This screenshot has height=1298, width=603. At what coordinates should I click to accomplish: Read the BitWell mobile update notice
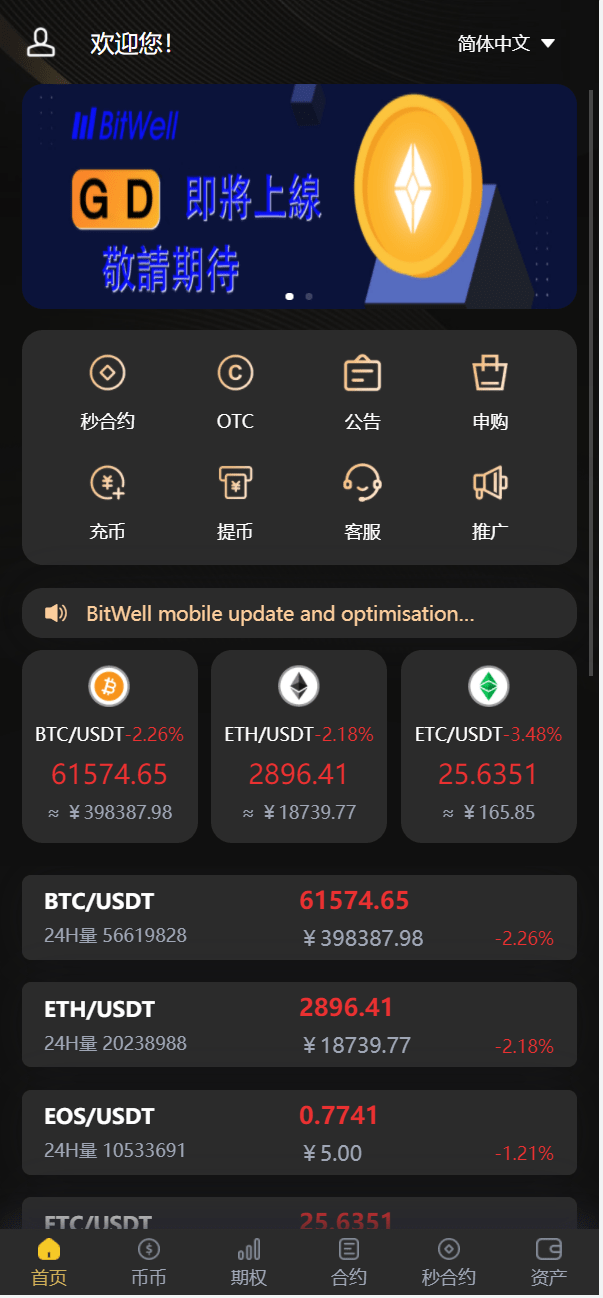(280, 614)
